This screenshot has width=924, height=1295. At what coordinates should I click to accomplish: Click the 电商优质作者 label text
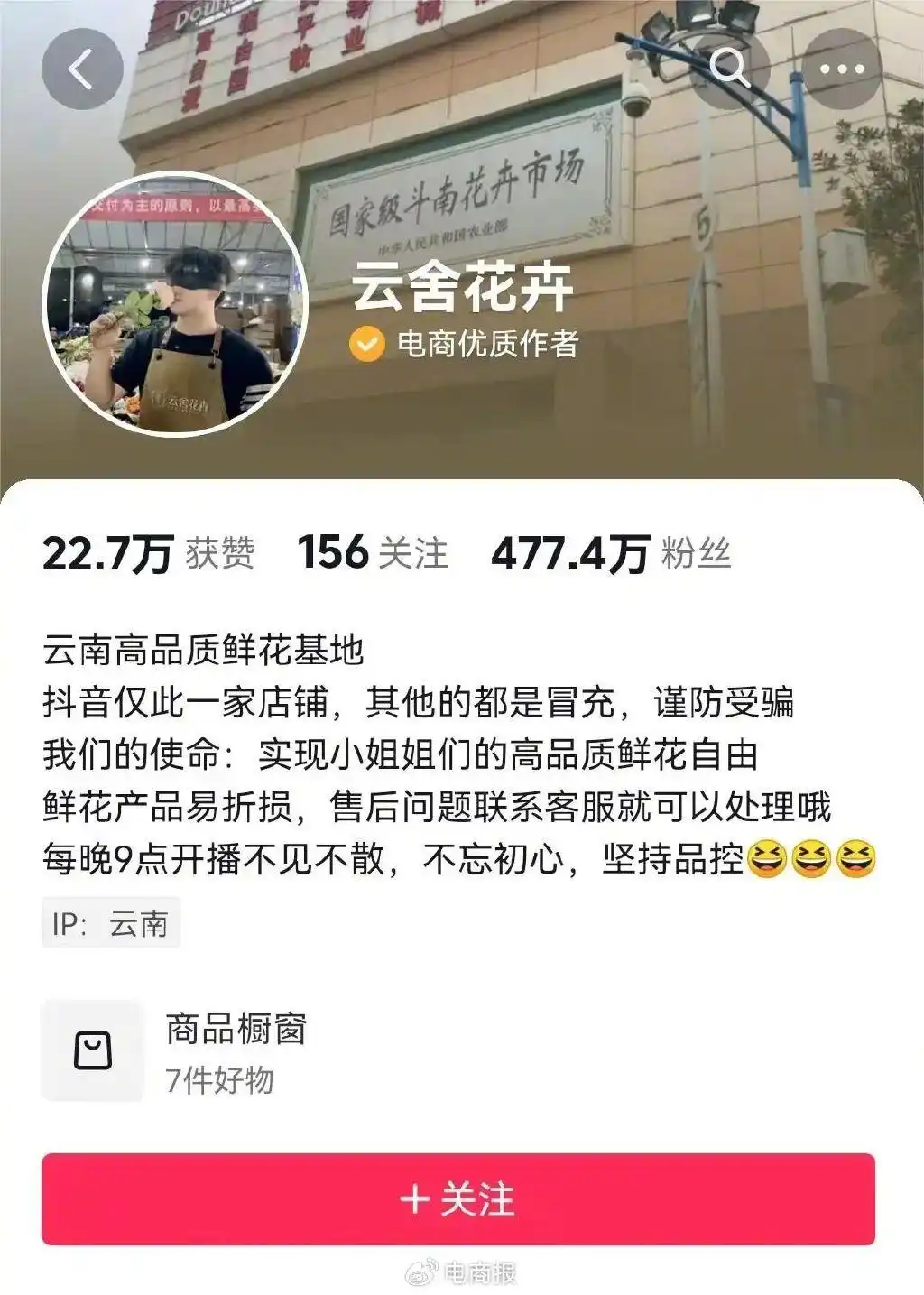487,344
